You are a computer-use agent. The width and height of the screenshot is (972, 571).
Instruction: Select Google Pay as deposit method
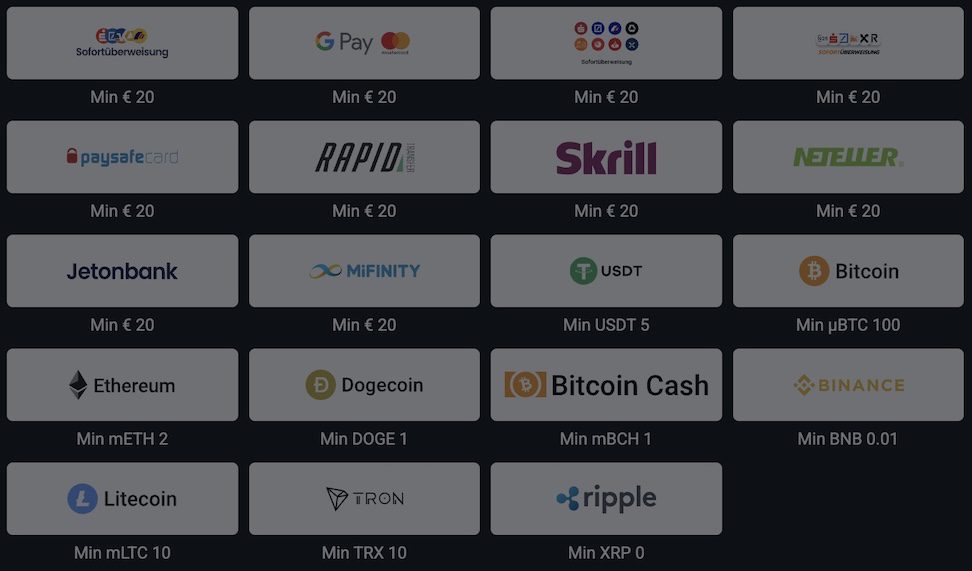pyautogui.click(x=364, y=43)
